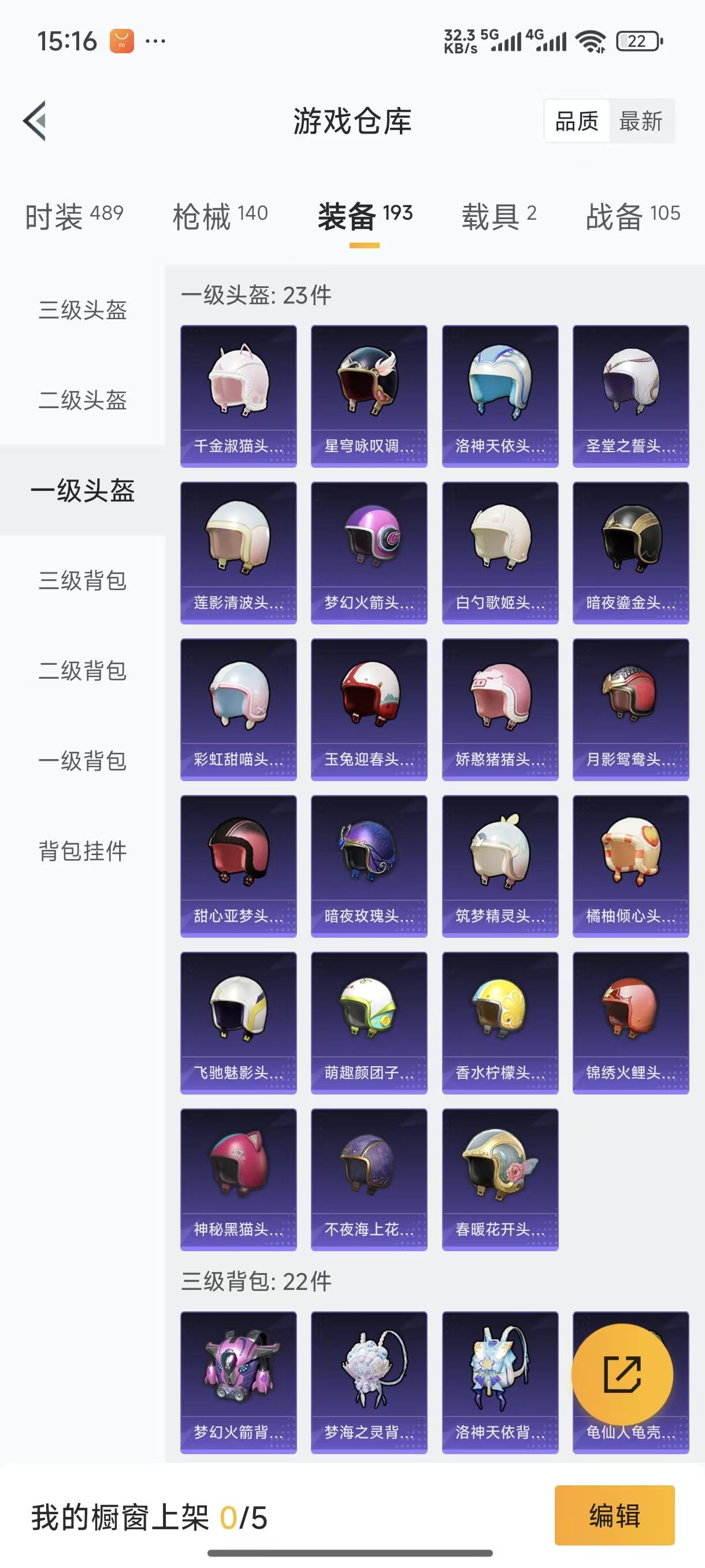The height and width of the screenshot is (1568, 705).
Task: Choose 背包挂件 from left sidebar
Action: click(x=83, y=852)
